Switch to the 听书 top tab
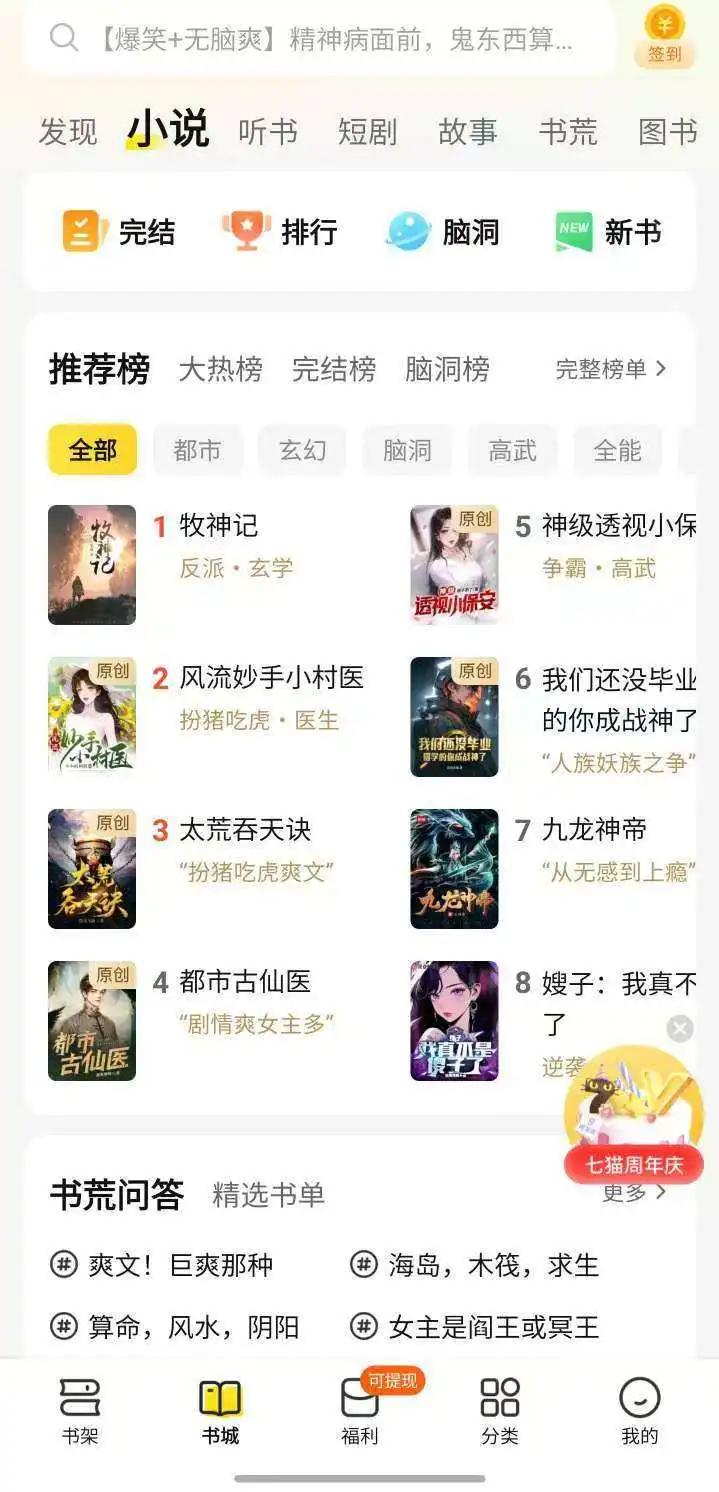Image resolution: width=719 pixels, height=1492 pixels. click(268, 131)
